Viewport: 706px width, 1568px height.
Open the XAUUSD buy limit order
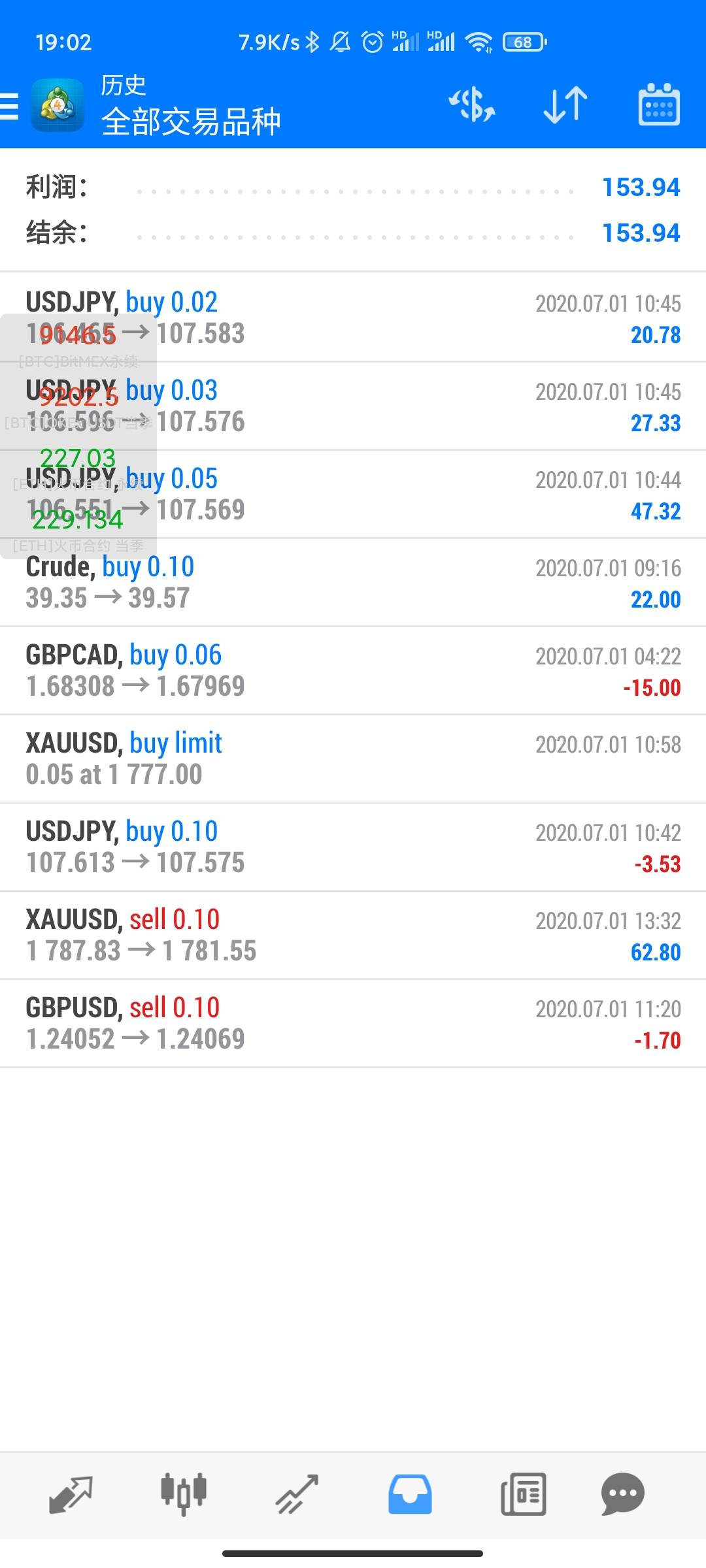point(353,759)
